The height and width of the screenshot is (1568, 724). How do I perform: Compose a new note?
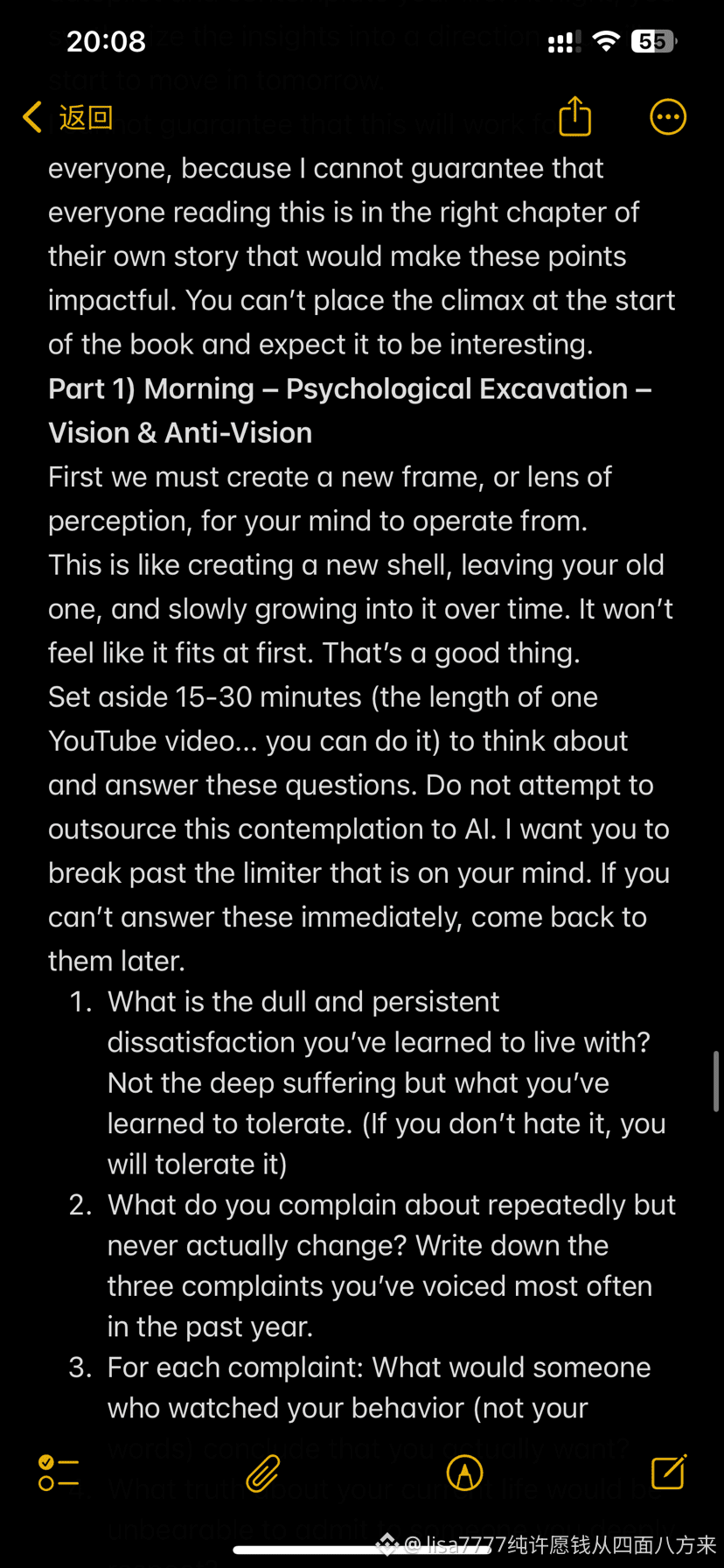click(669, 1472)
